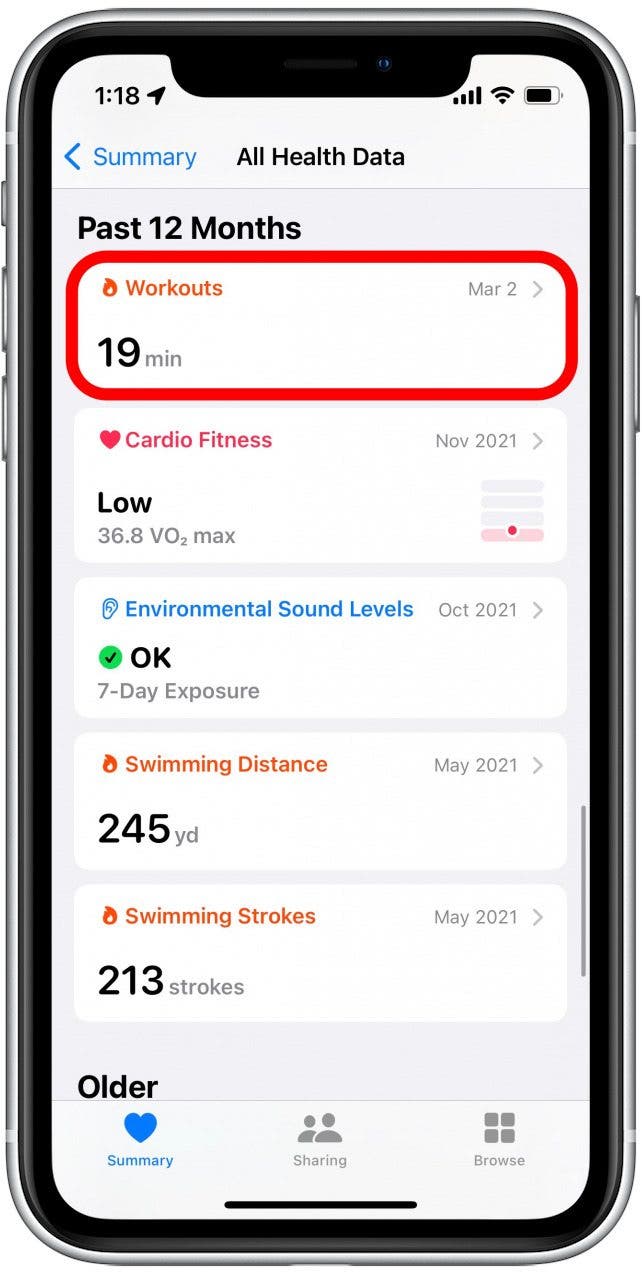642x1274 pixels.
Task: View Swimming Strokes data
Action: click(x=320, y=953)
